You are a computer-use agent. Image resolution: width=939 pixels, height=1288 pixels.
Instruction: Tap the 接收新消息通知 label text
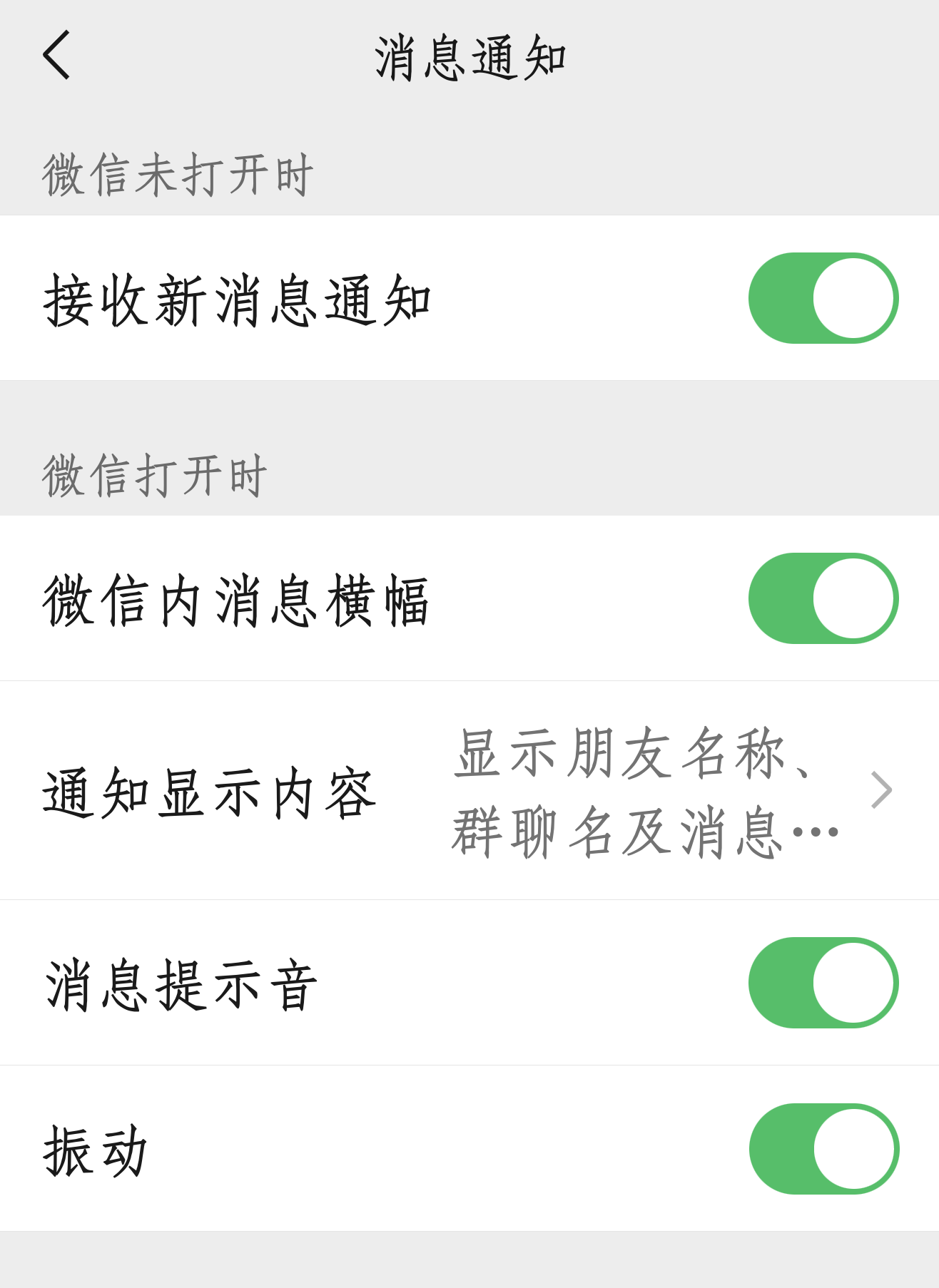235,300
